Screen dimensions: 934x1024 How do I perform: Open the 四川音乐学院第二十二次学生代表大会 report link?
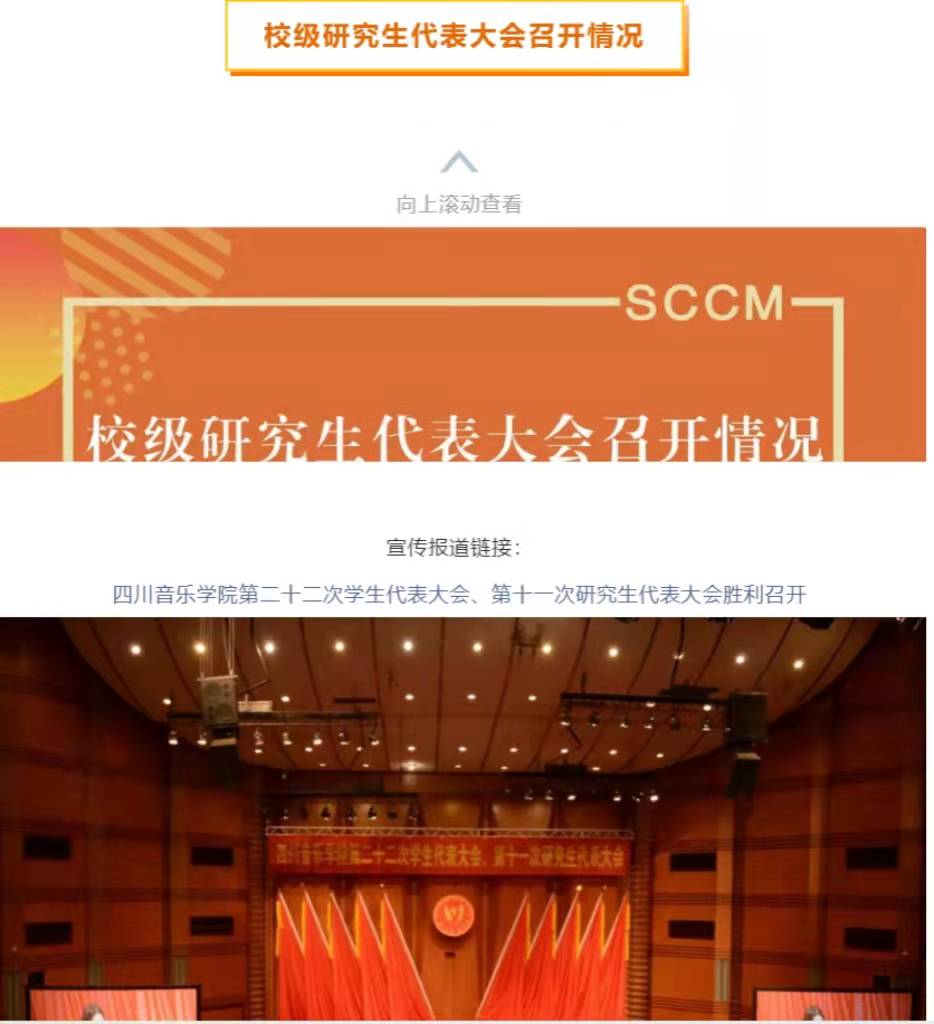tap(459, 595)
